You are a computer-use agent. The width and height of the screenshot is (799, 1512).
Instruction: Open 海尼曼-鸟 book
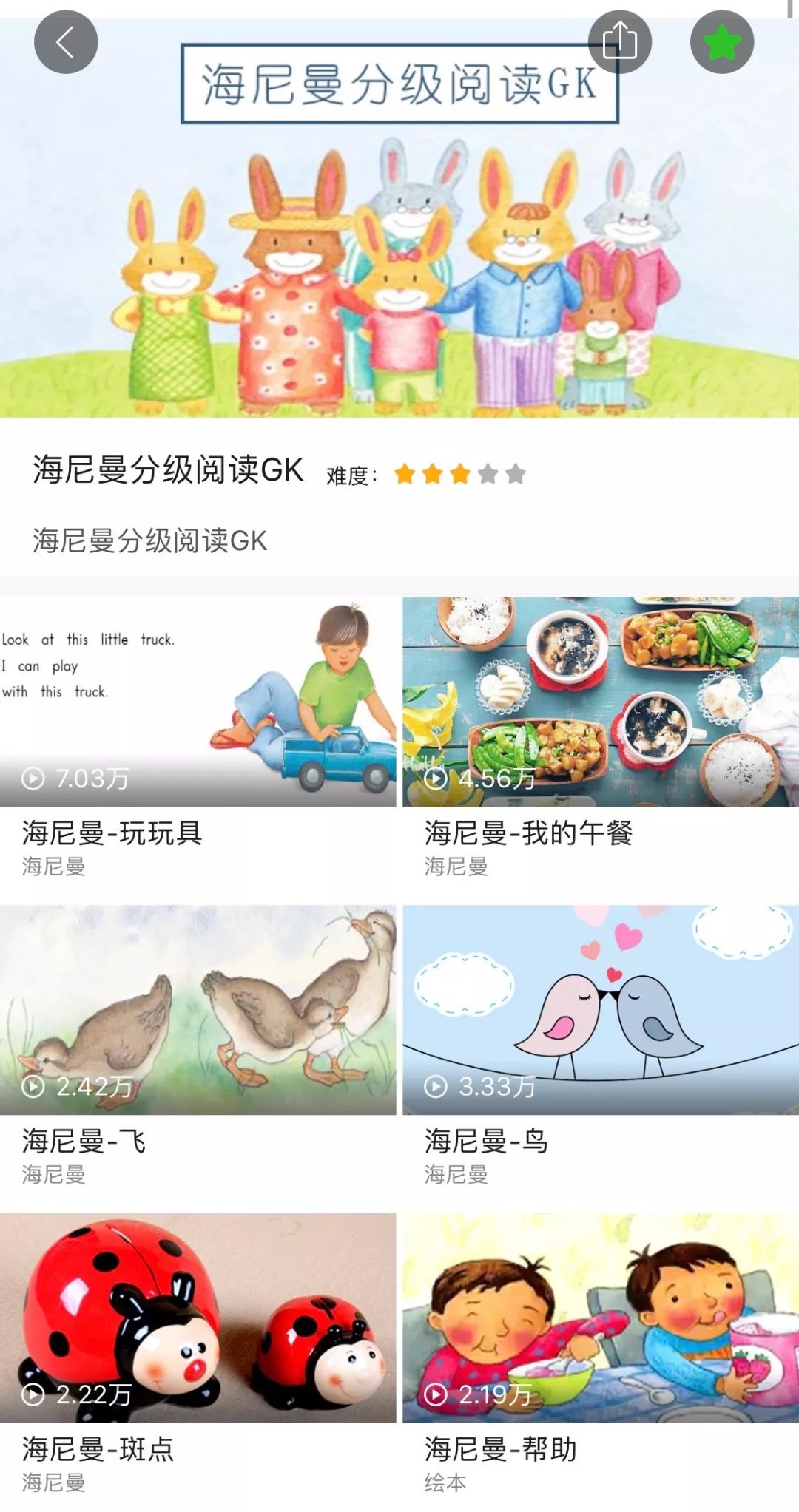point(600,1010)
